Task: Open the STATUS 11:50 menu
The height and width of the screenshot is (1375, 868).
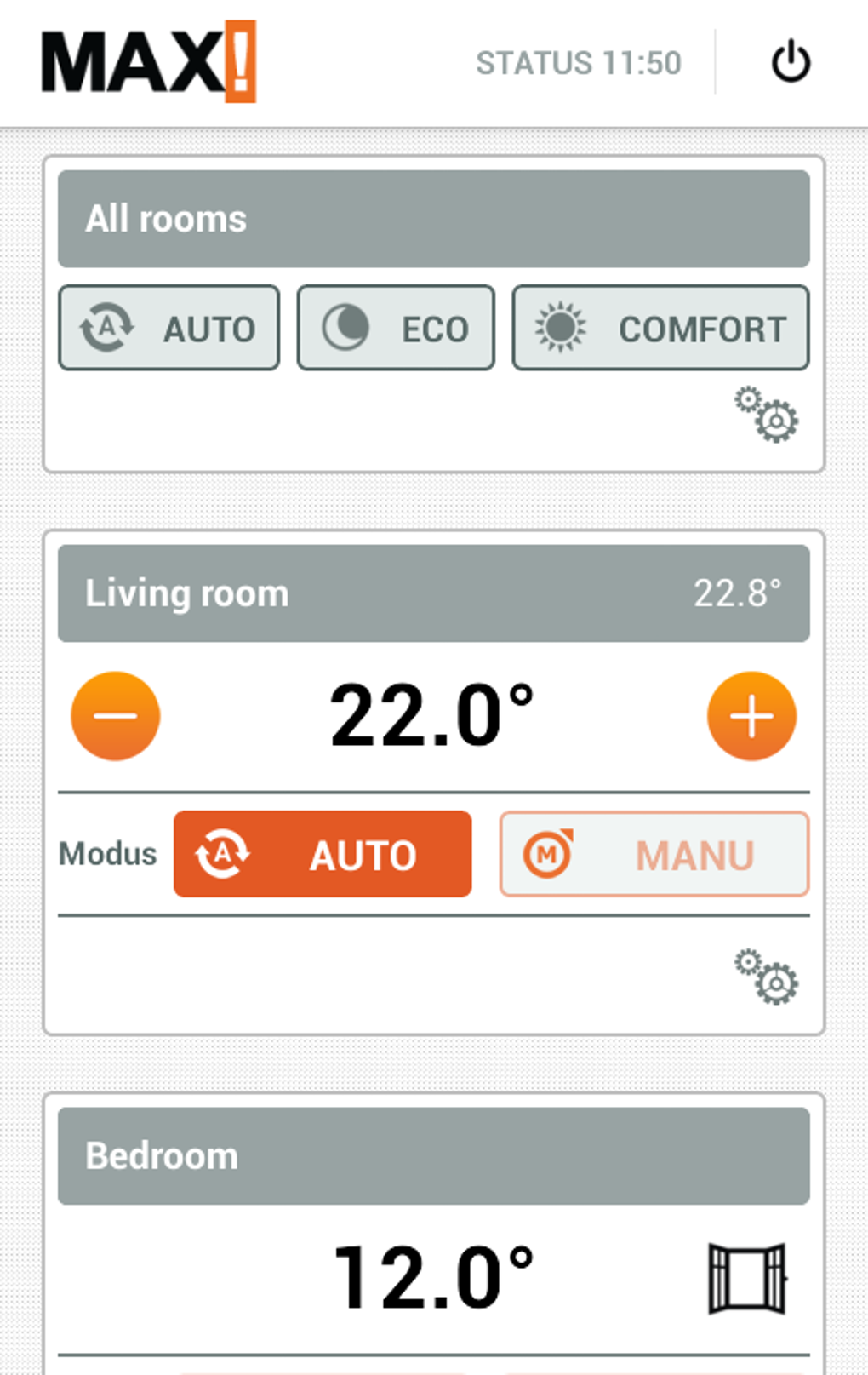Action: (579, 62)
